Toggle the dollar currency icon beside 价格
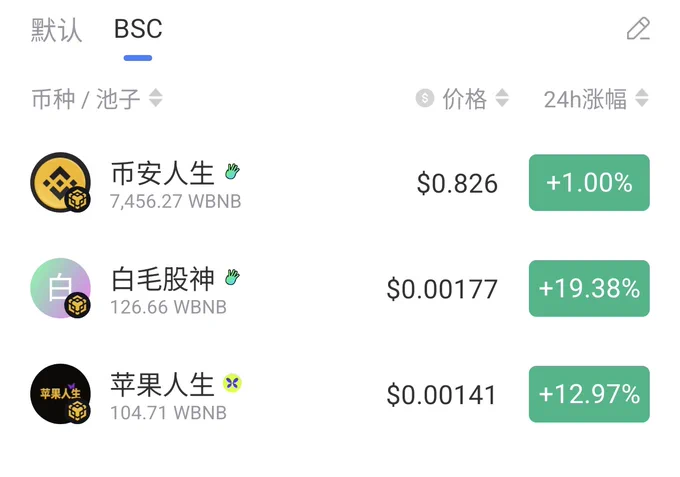Viewport: 680px width, 477px height. pos(425,98)
